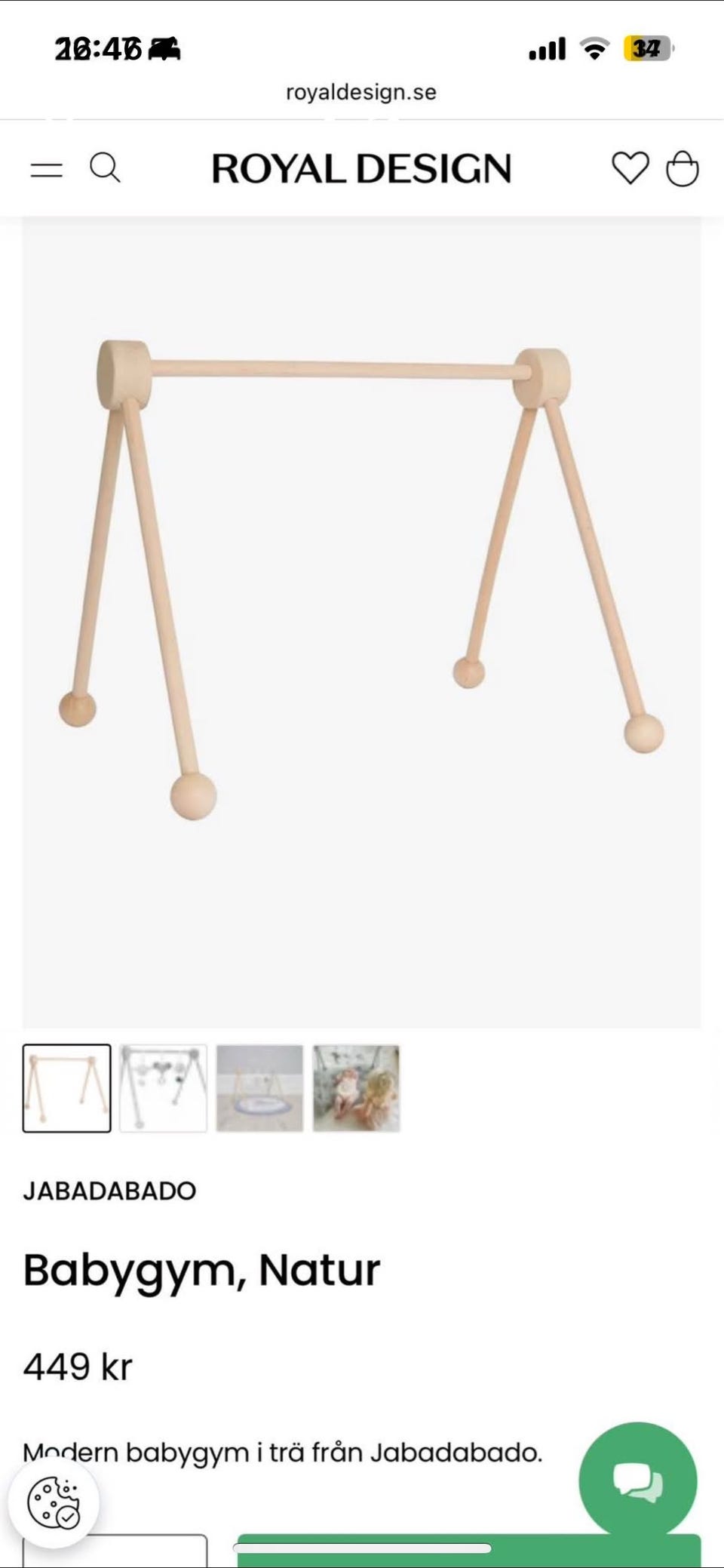Start a chat with customer support
The height and width of the screenshot is (1568, 724).
637,1480
